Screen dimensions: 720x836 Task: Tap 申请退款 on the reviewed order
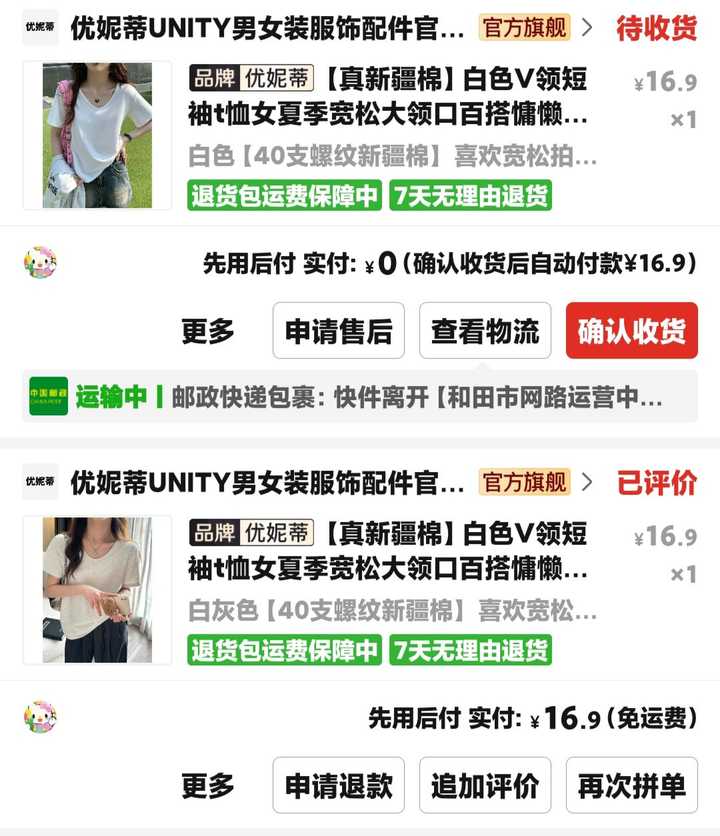(338, 786)
